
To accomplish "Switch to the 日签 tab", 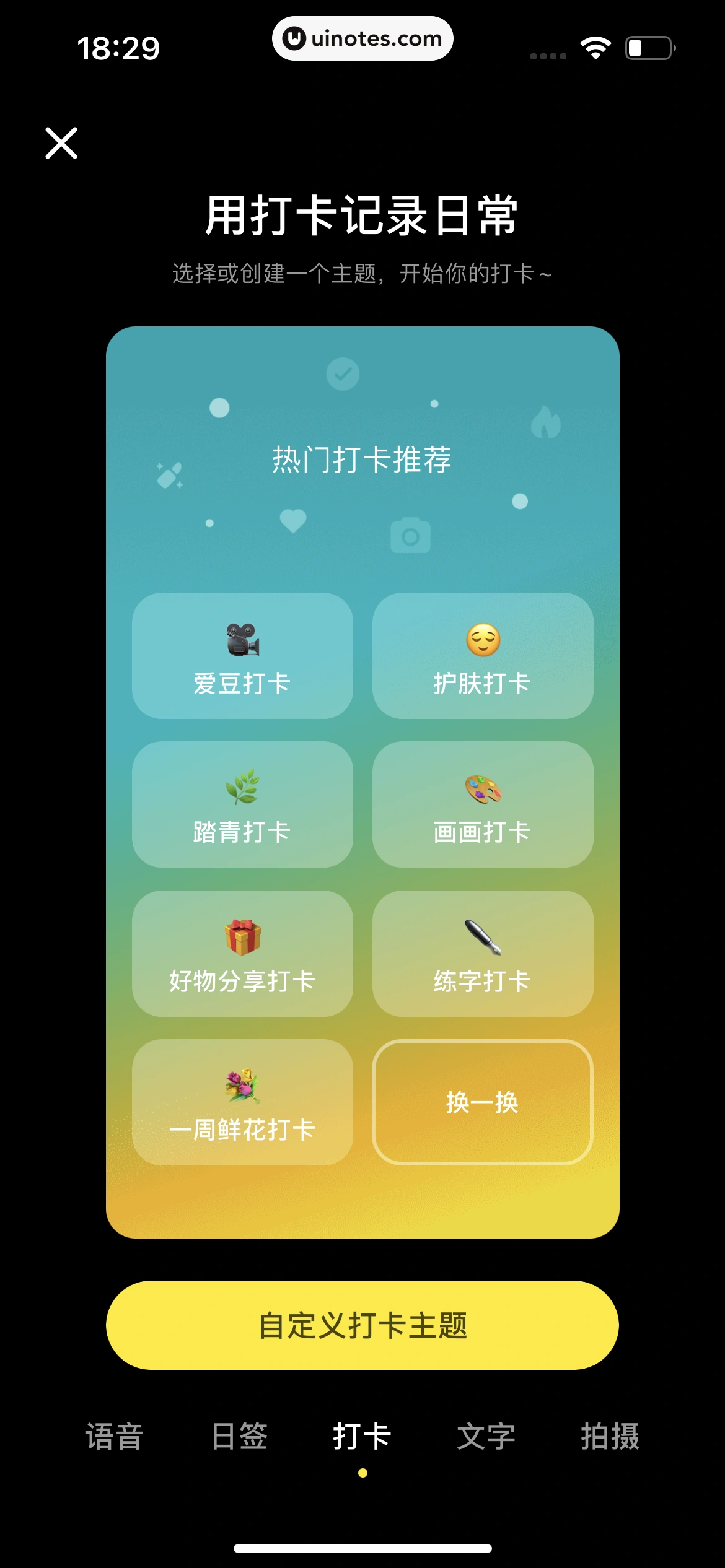I will pos(239,1437).
